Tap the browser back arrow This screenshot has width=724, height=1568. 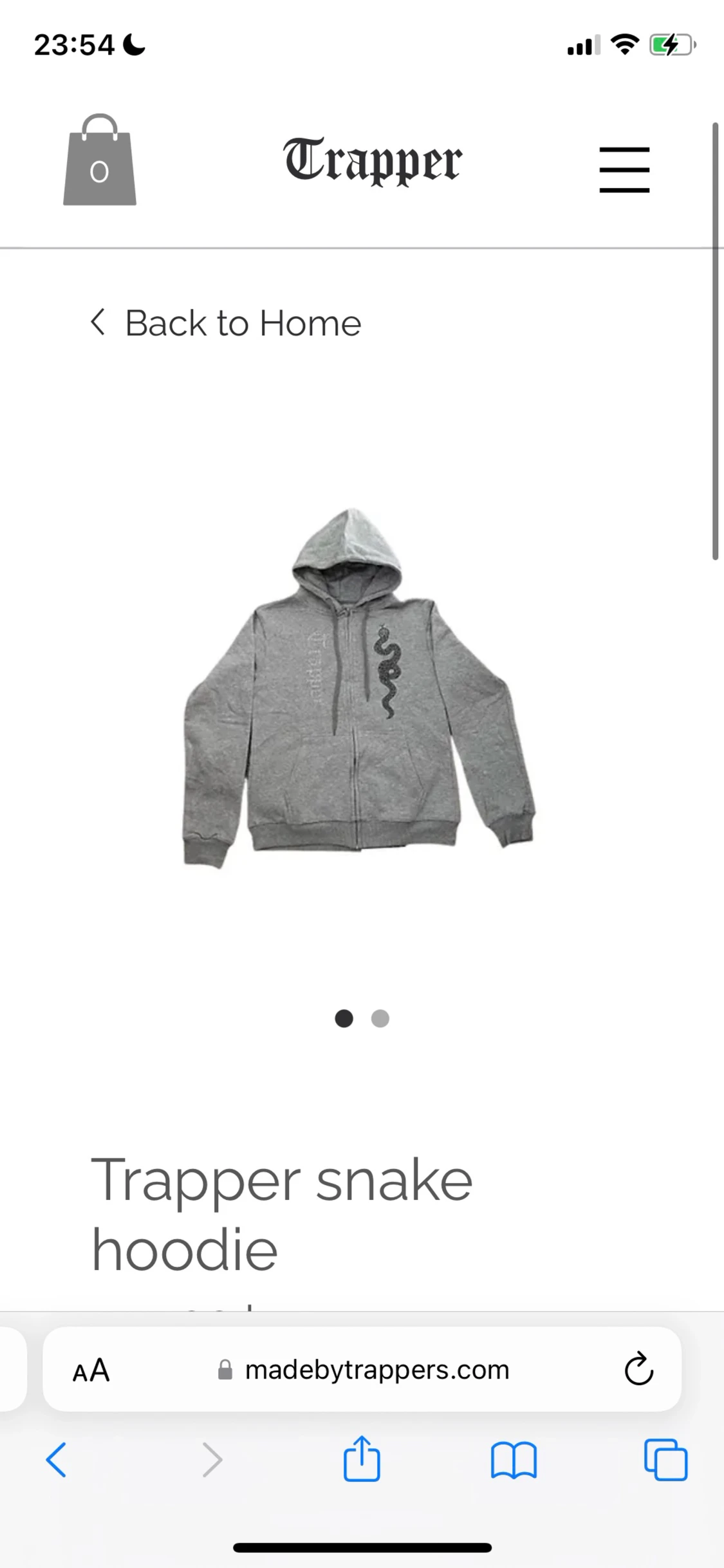tap(57, 1460)
